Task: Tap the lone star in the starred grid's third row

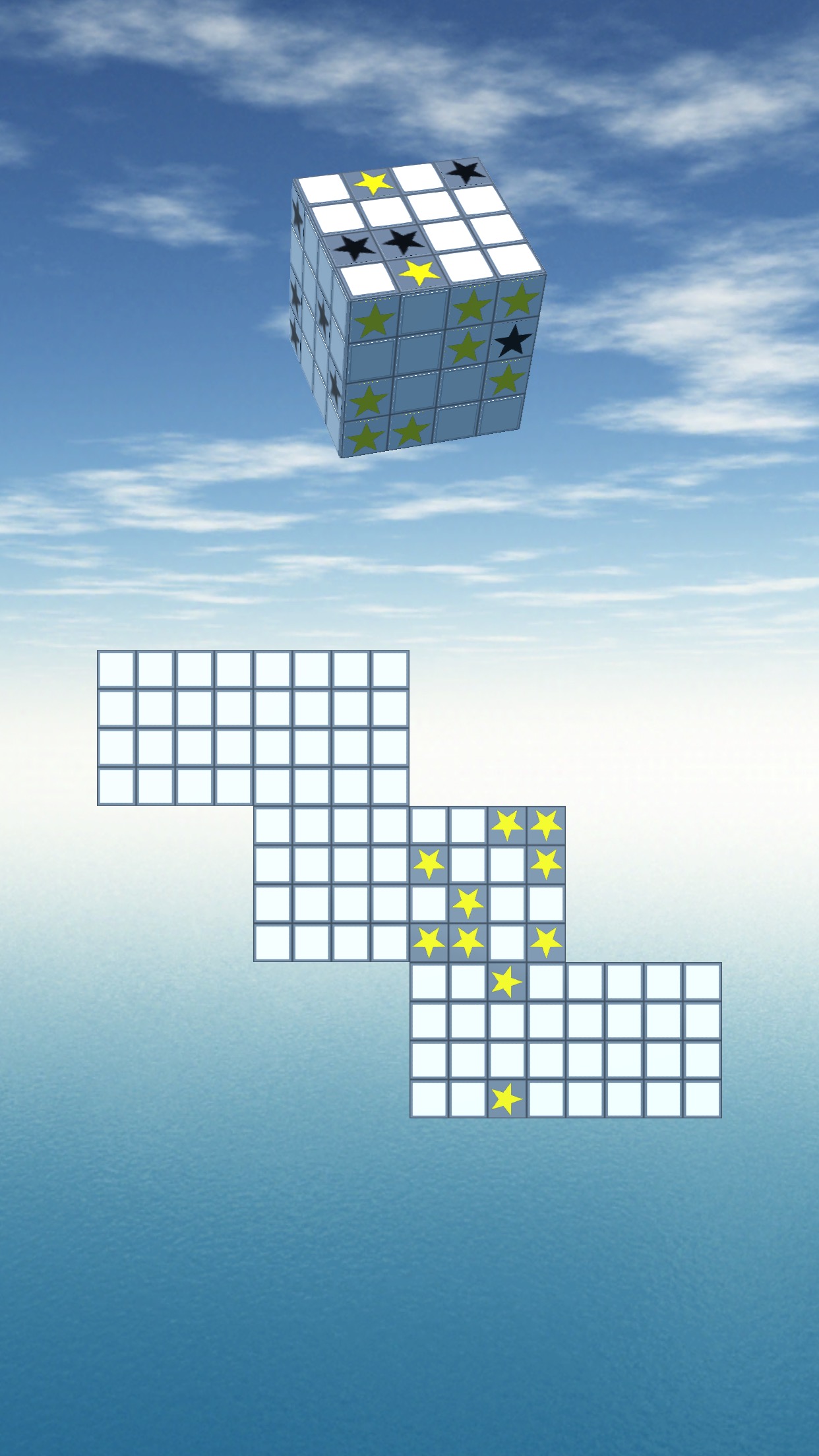Action: (468, 903)
